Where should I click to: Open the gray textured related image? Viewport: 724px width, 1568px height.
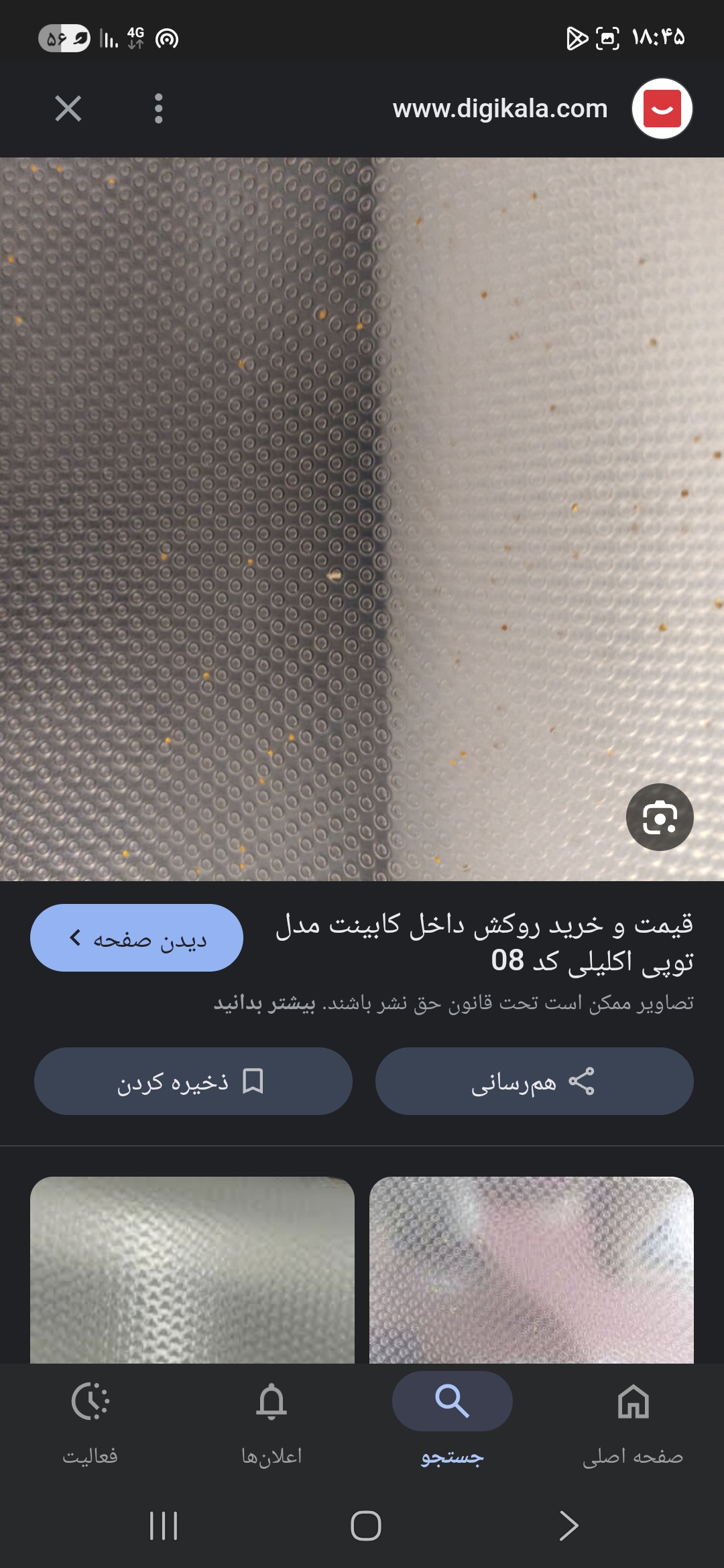192,1270
